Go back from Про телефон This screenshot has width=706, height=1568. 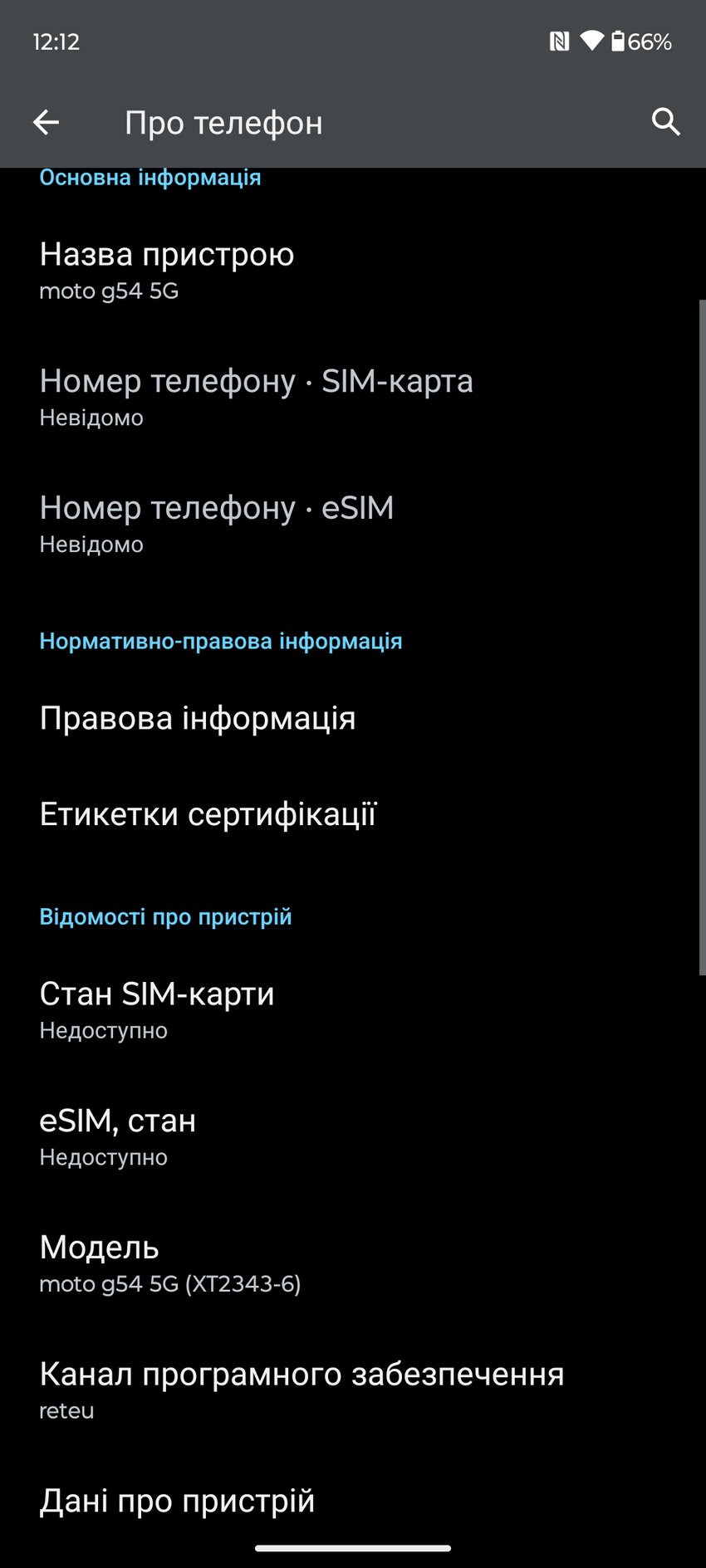coord(46,123)
